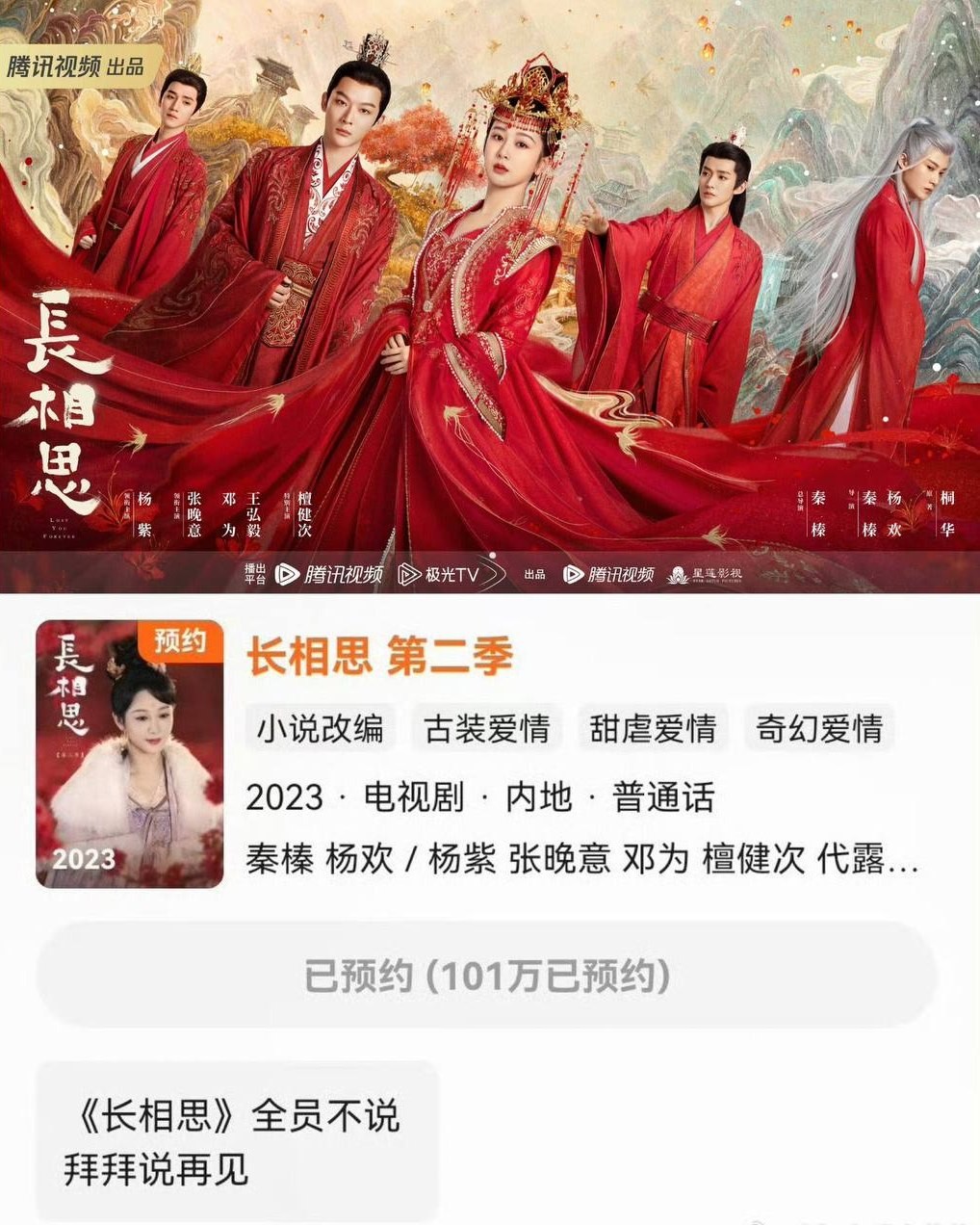Open the 甜虐爱情 tag

[654, 729]
